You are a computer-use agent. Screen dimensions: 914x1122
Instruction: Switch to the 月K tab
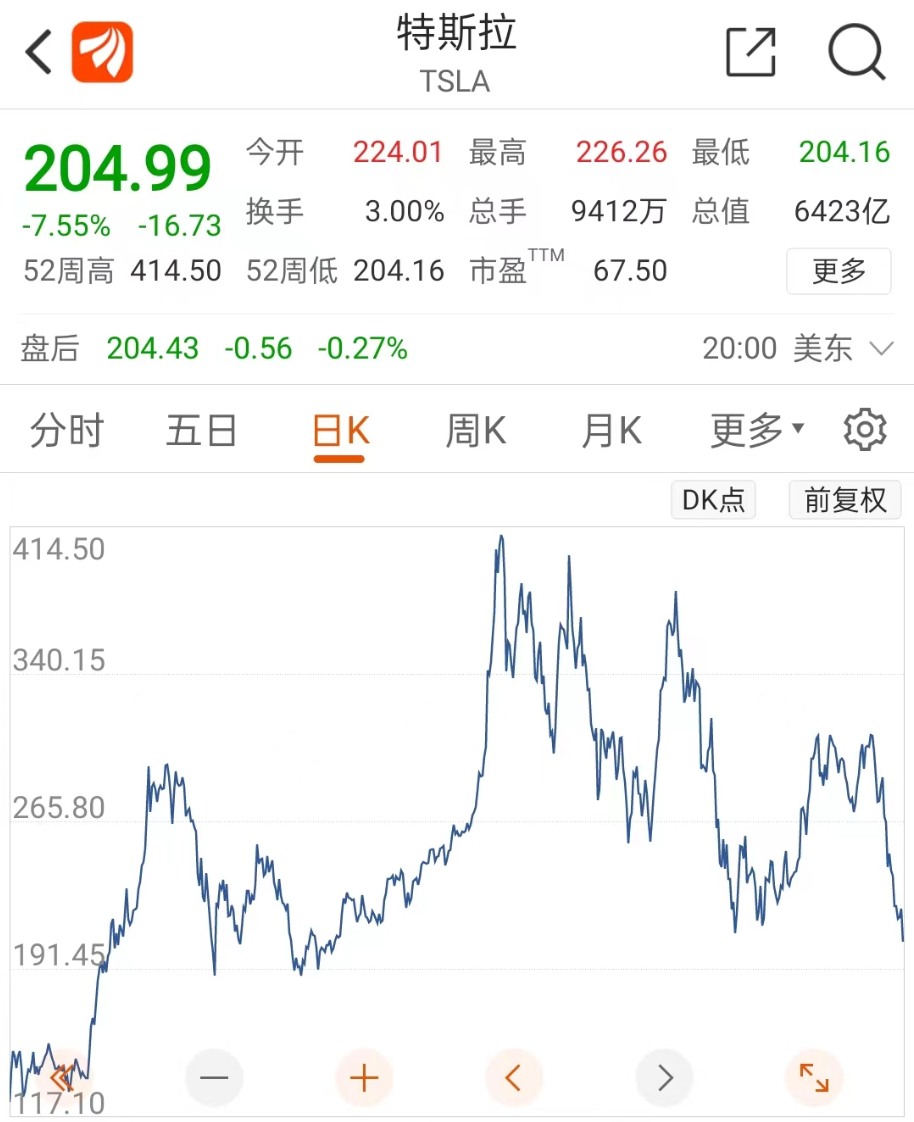coord(611,431)
